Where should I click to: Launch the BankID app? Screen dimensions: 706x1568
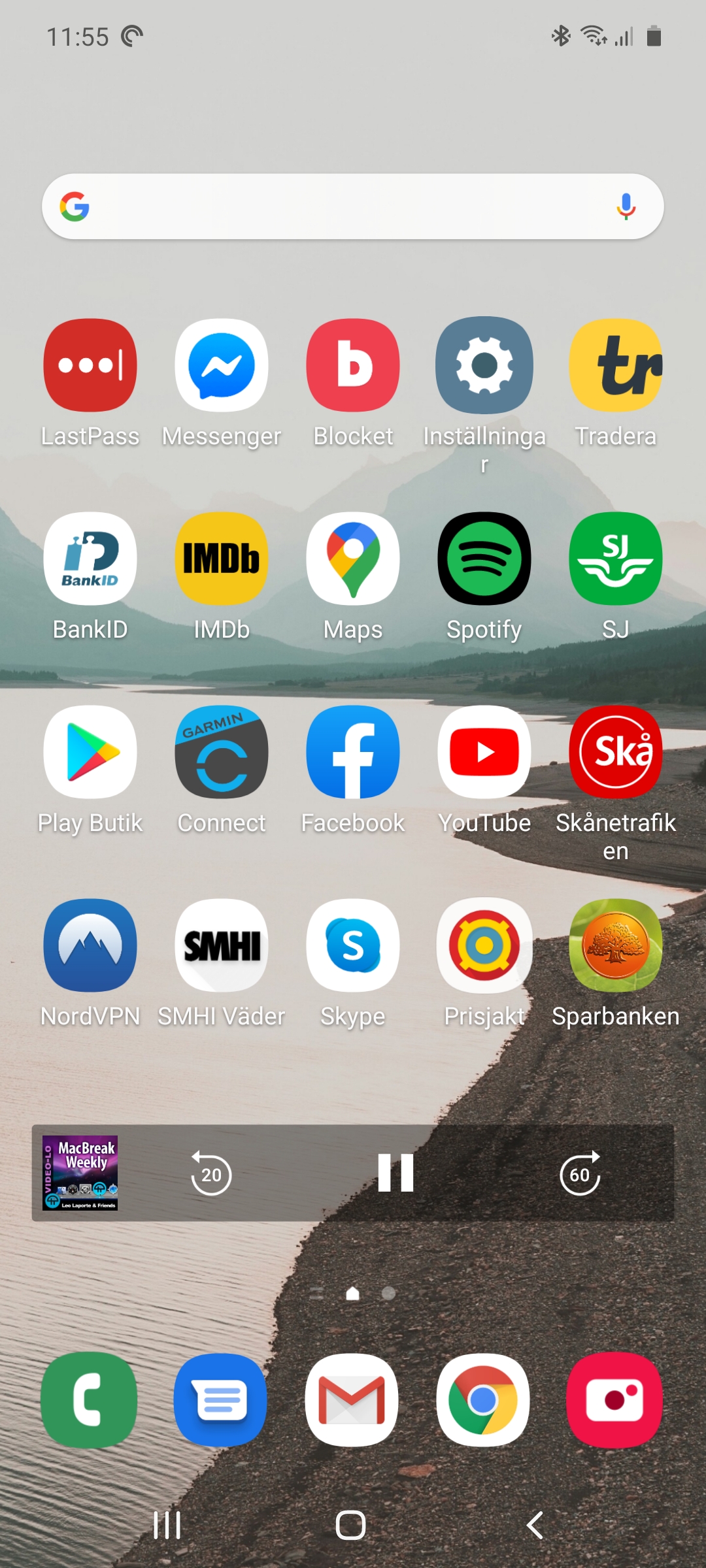tap(90, 559)
